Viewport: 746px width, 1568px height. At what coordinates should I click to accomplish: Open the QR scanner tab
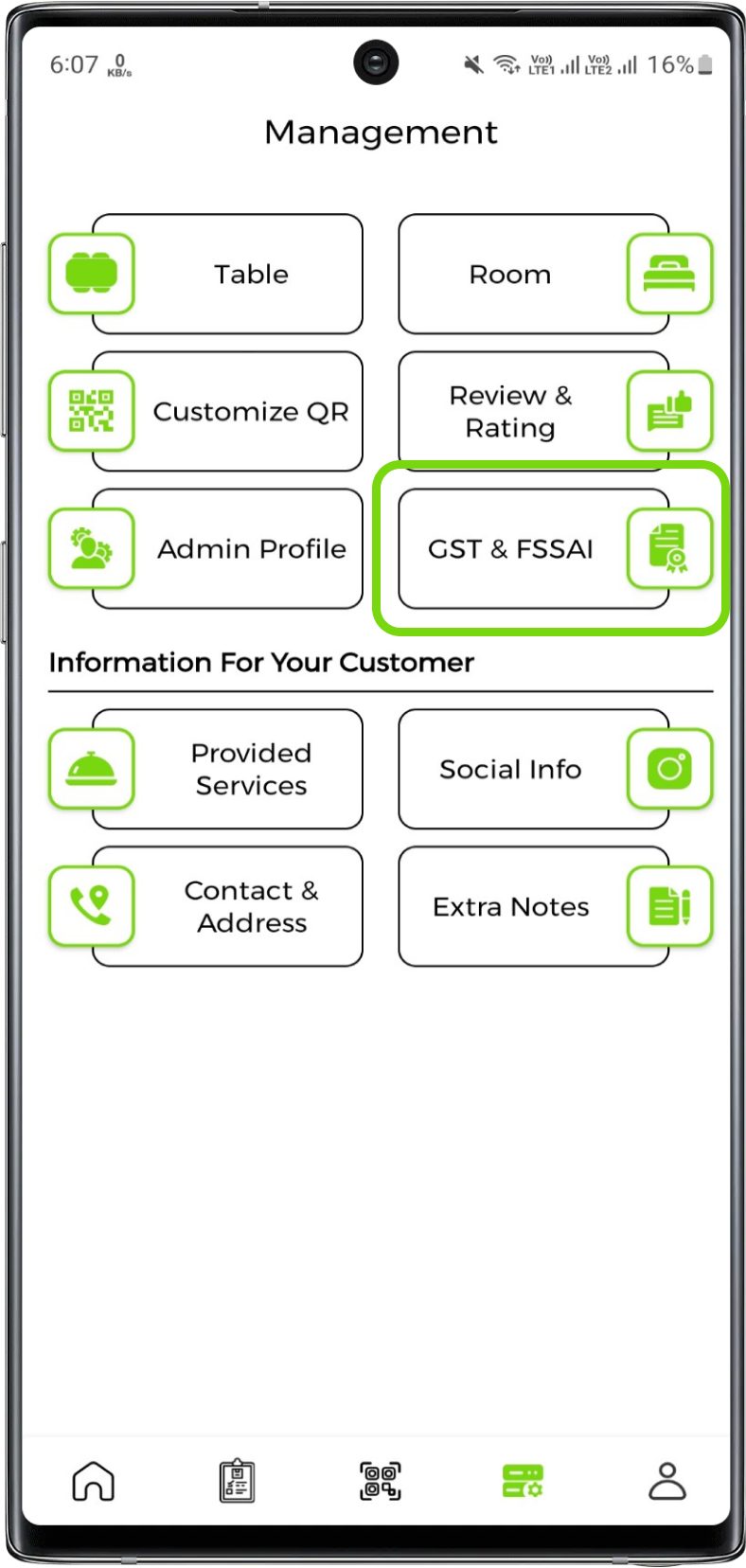[x=381, y=1481]
